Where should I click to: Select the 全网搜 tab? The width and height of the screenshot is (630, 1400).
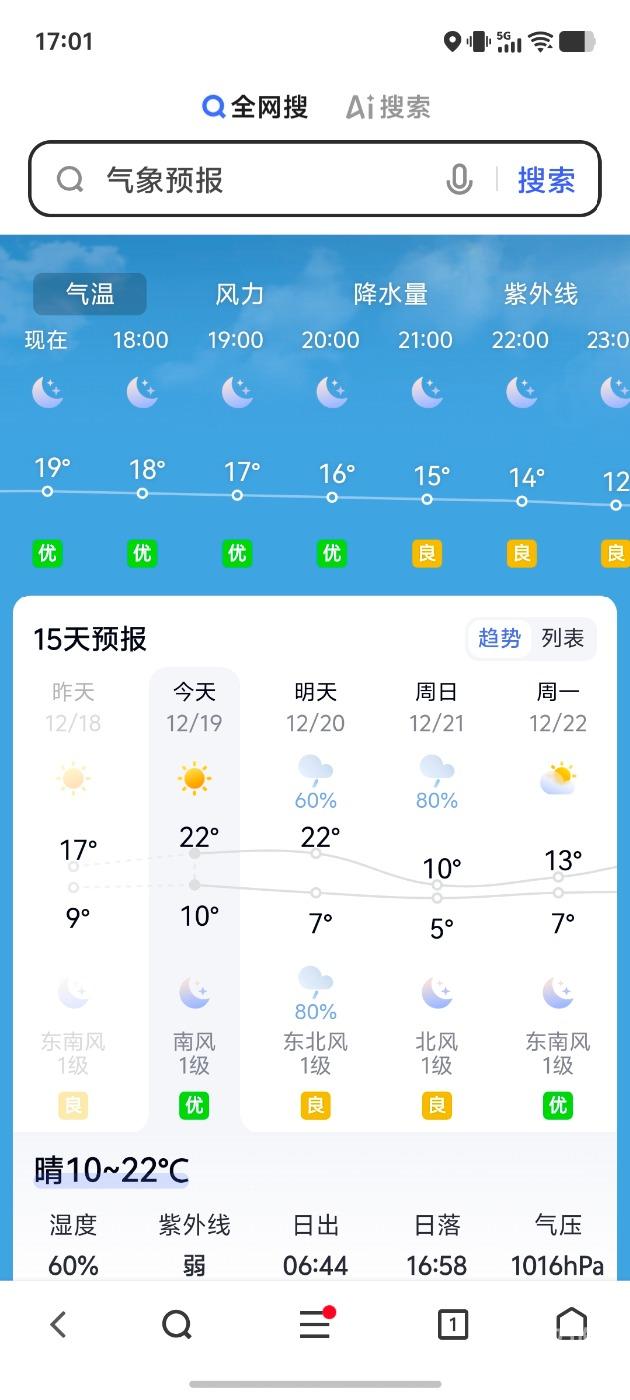click(x=255, y=107)
